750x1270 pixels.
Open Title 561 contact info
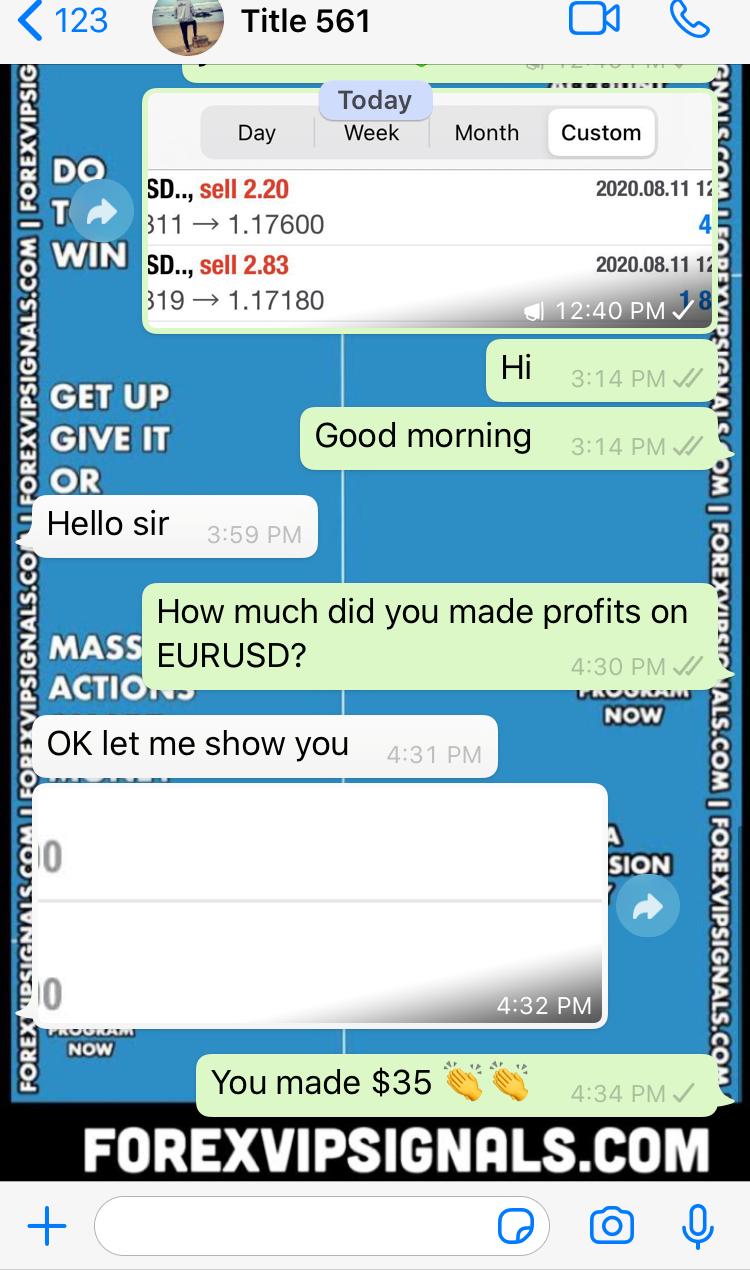305,22
